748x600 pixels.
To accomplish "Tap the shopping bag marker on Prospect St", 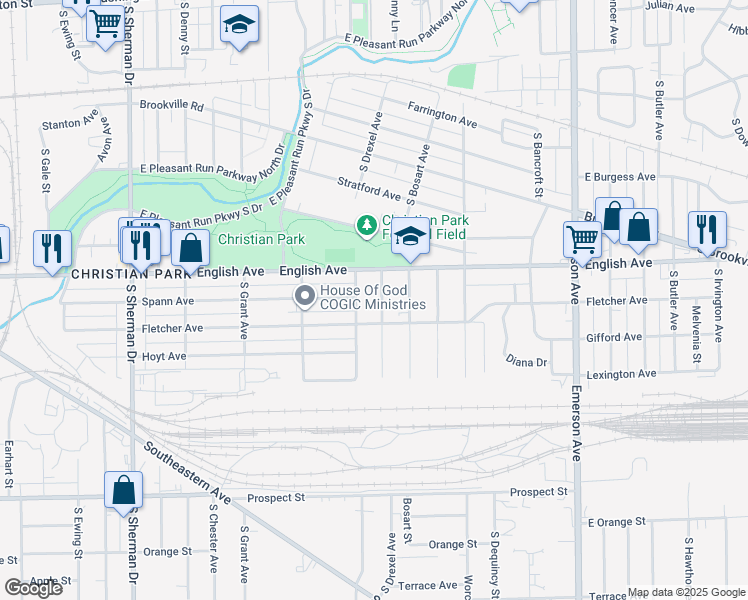I will tap(123, 490).
